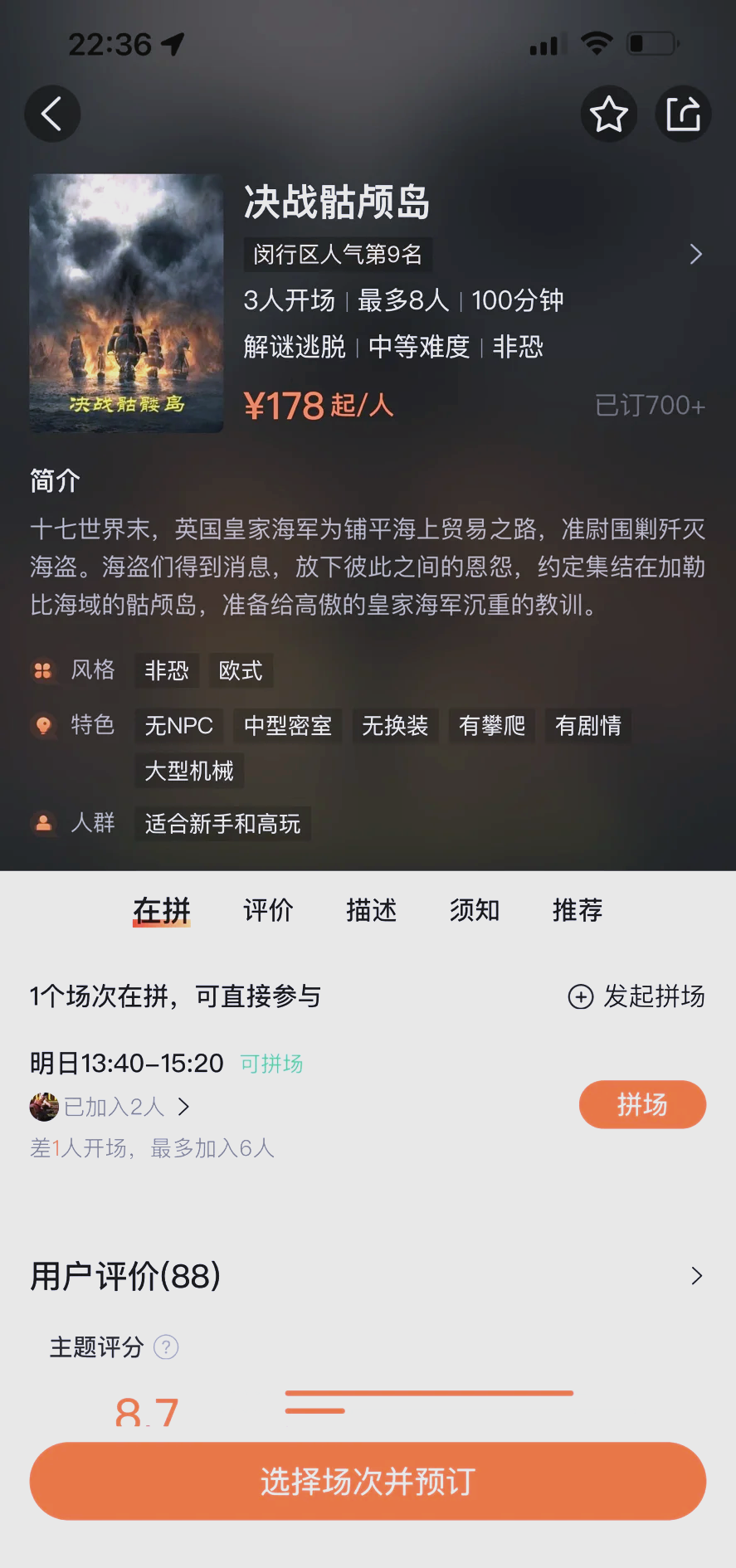This screenshot has width=736, height=1568.
Task: Click the plus icon next to 发起拼场
Action: [x=579, y=997]
